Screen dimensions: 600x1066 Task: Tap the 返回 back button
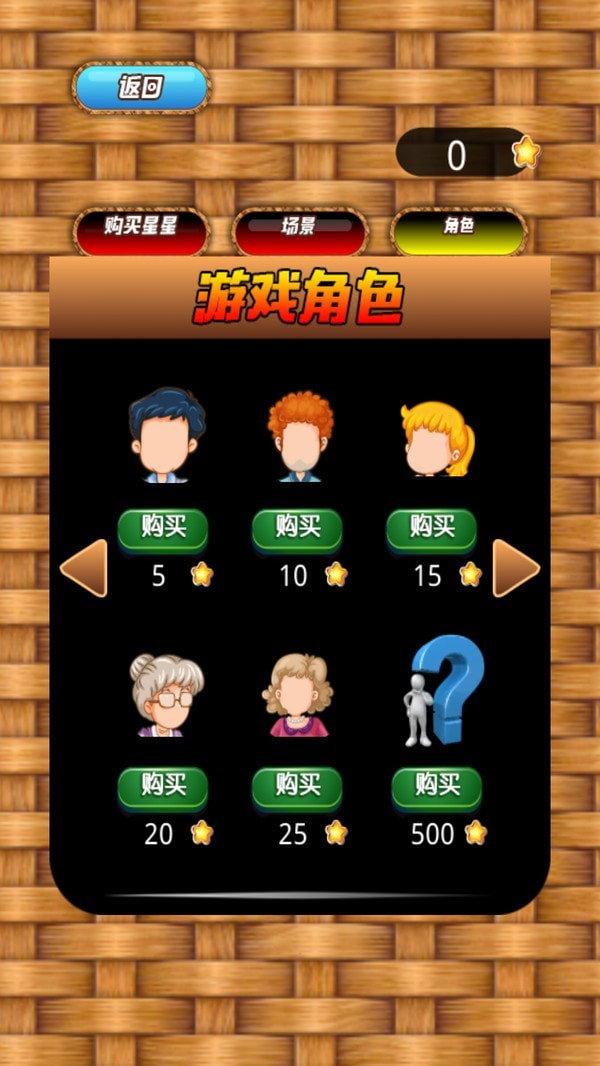pyautogui.click(x=141, y=88)
